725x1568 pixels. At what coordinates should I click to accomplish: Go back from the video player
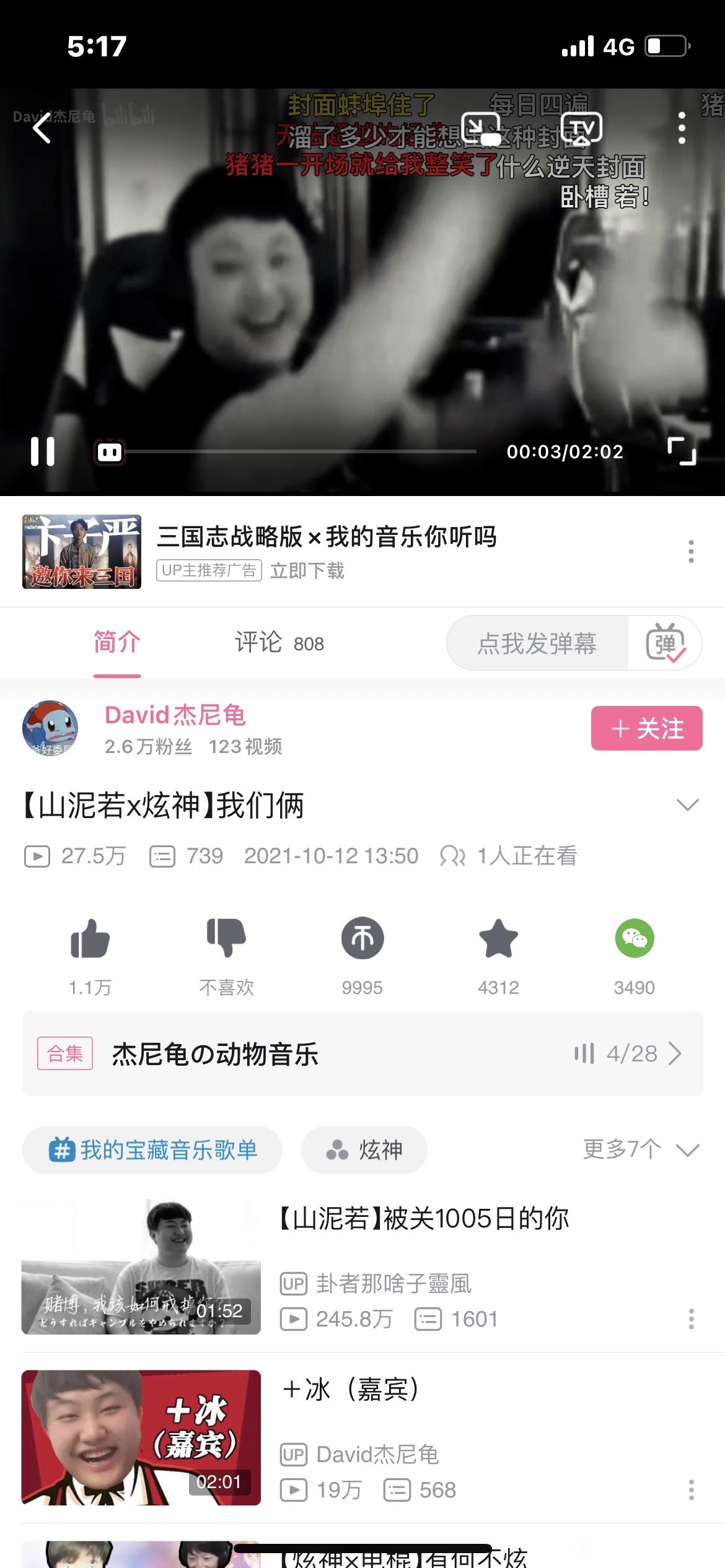pos(42,129)
